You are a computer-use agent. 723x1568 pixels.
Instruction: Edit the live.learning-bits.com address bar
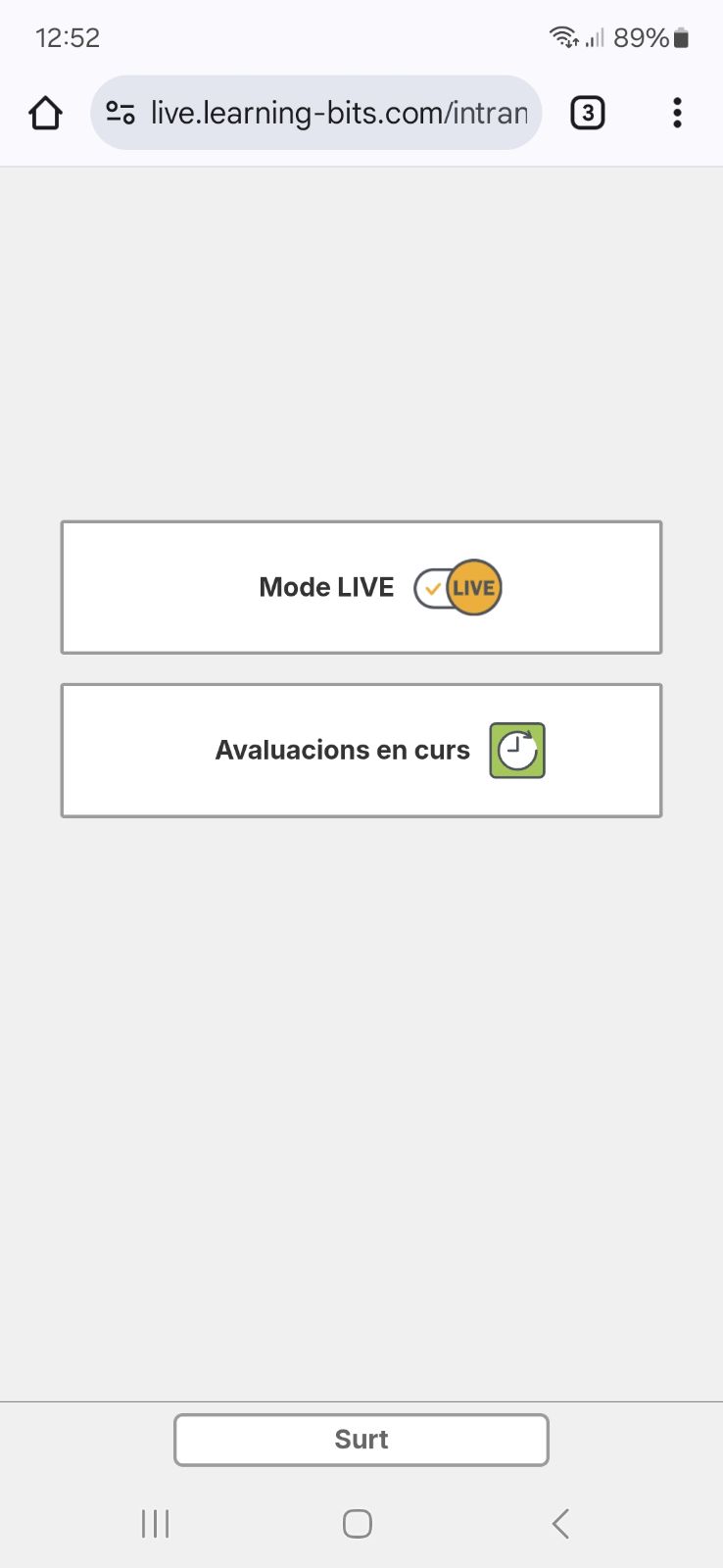(x=338, y=114)
